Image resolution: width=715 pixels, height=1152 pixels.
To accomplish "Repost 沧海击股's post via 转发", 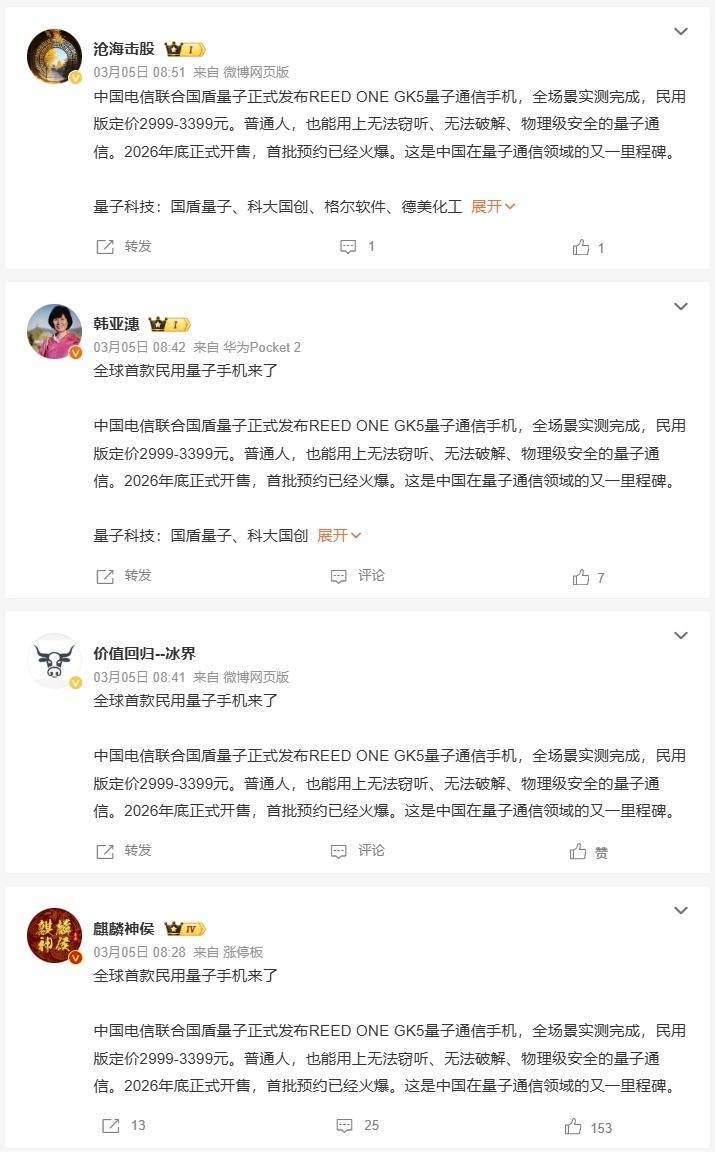I will pos(124,246).
